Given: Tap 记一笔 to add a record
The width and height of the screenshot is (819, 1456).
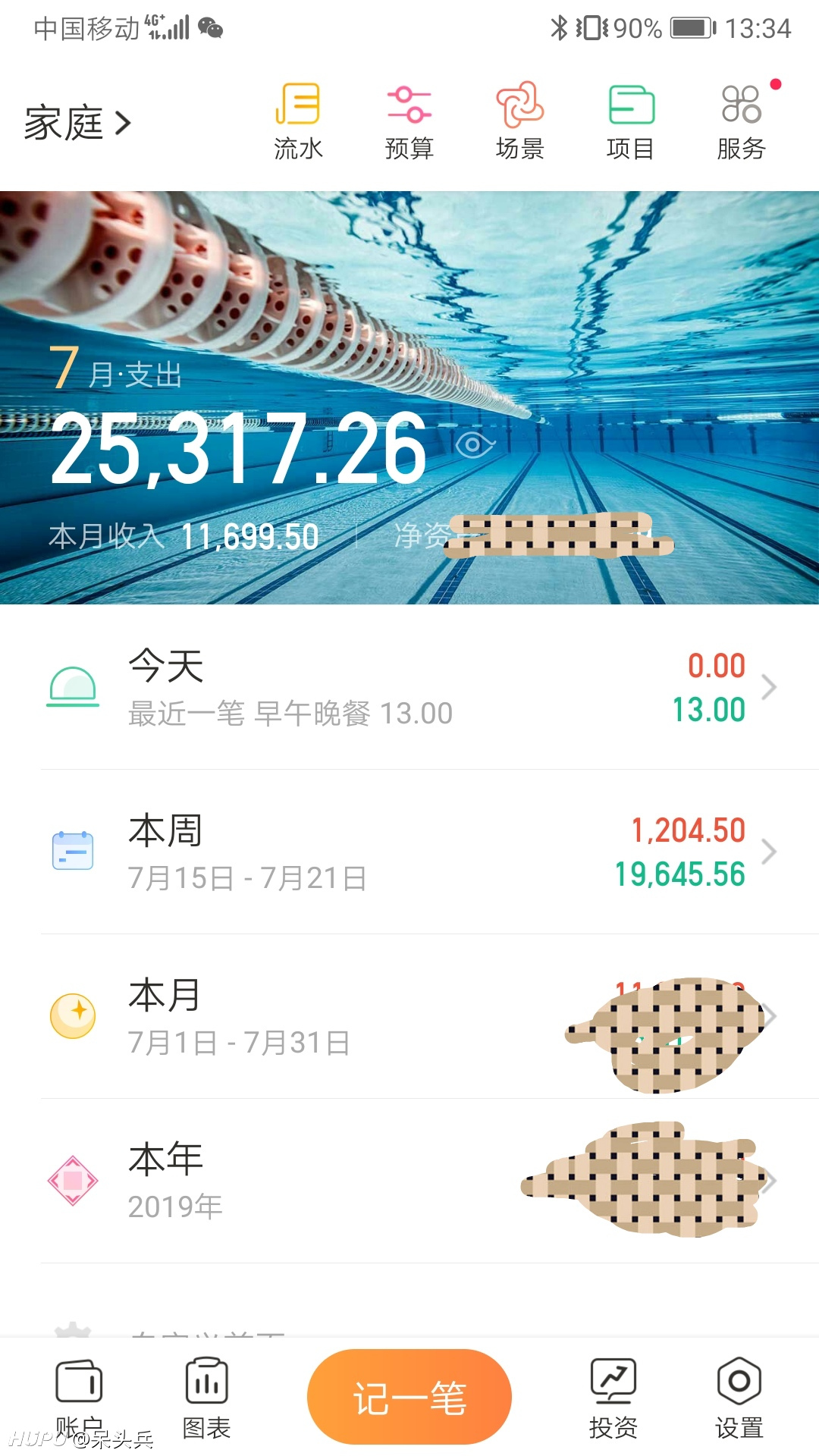Looking at the screenshot, I should pyautogui.click(x=409, y=1397).
